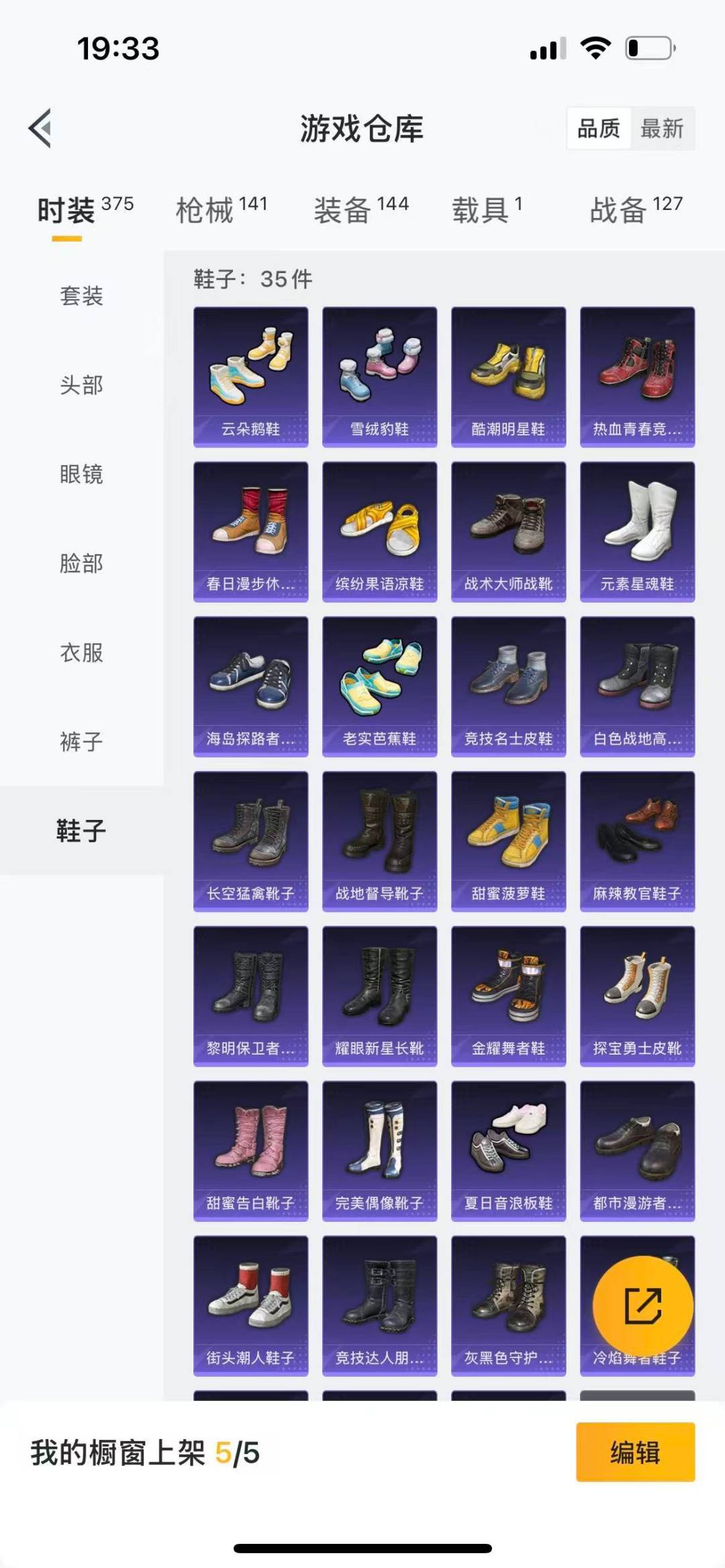Switch to the 战备 tab
725x1568 pixels.
coord(635,210)
